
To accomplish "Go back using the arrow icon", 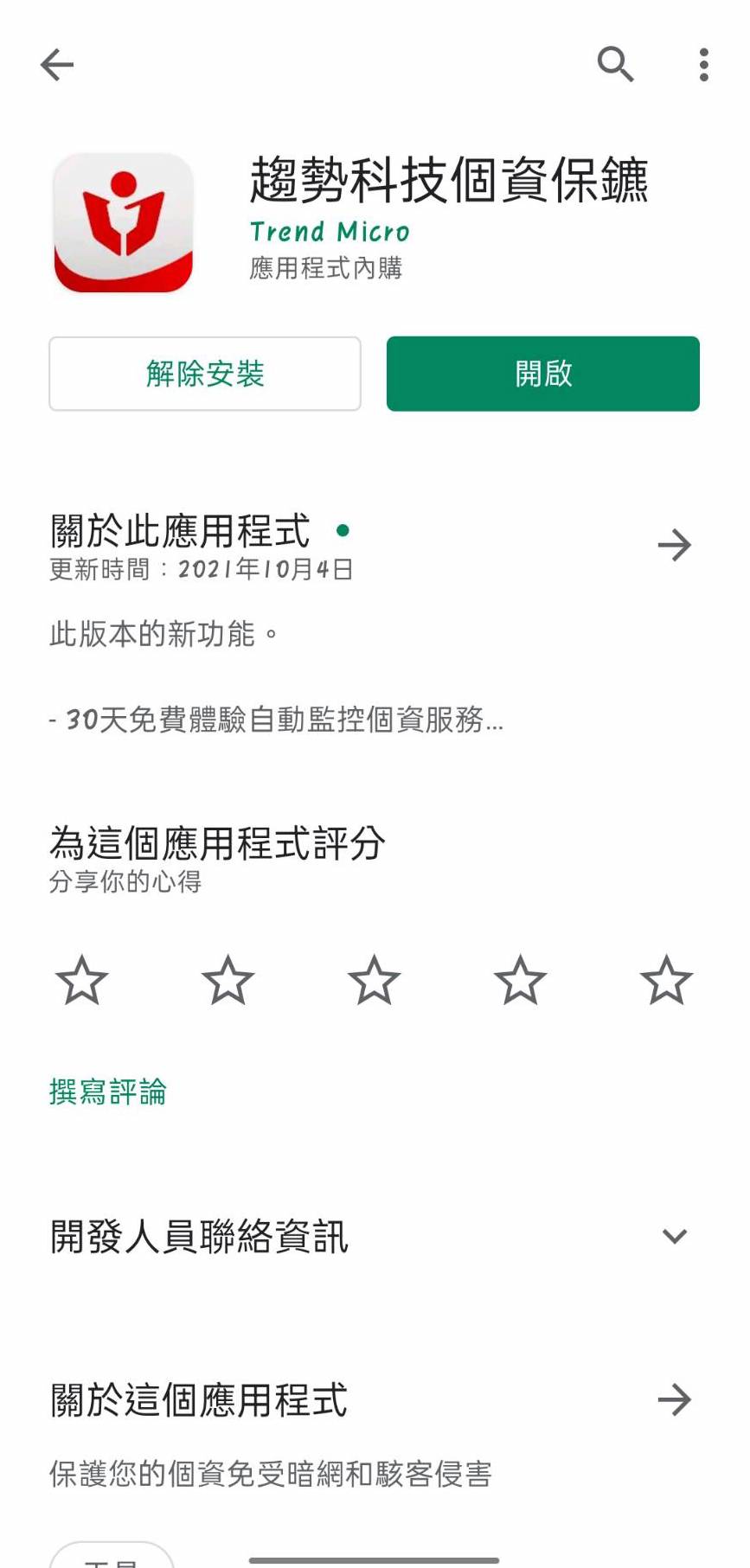I will [57, 65].
